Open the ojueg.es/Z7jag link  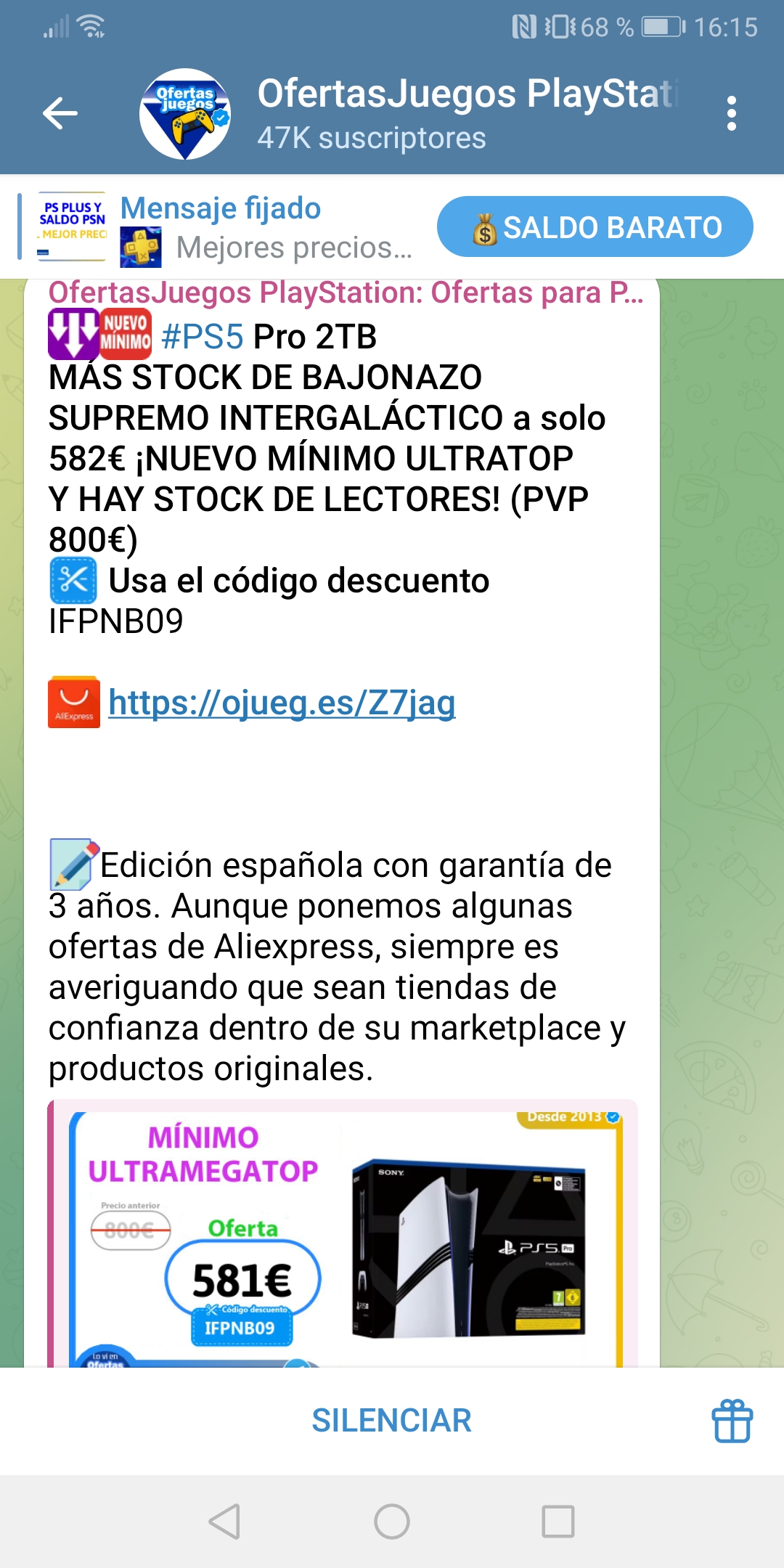pos(282,702)
